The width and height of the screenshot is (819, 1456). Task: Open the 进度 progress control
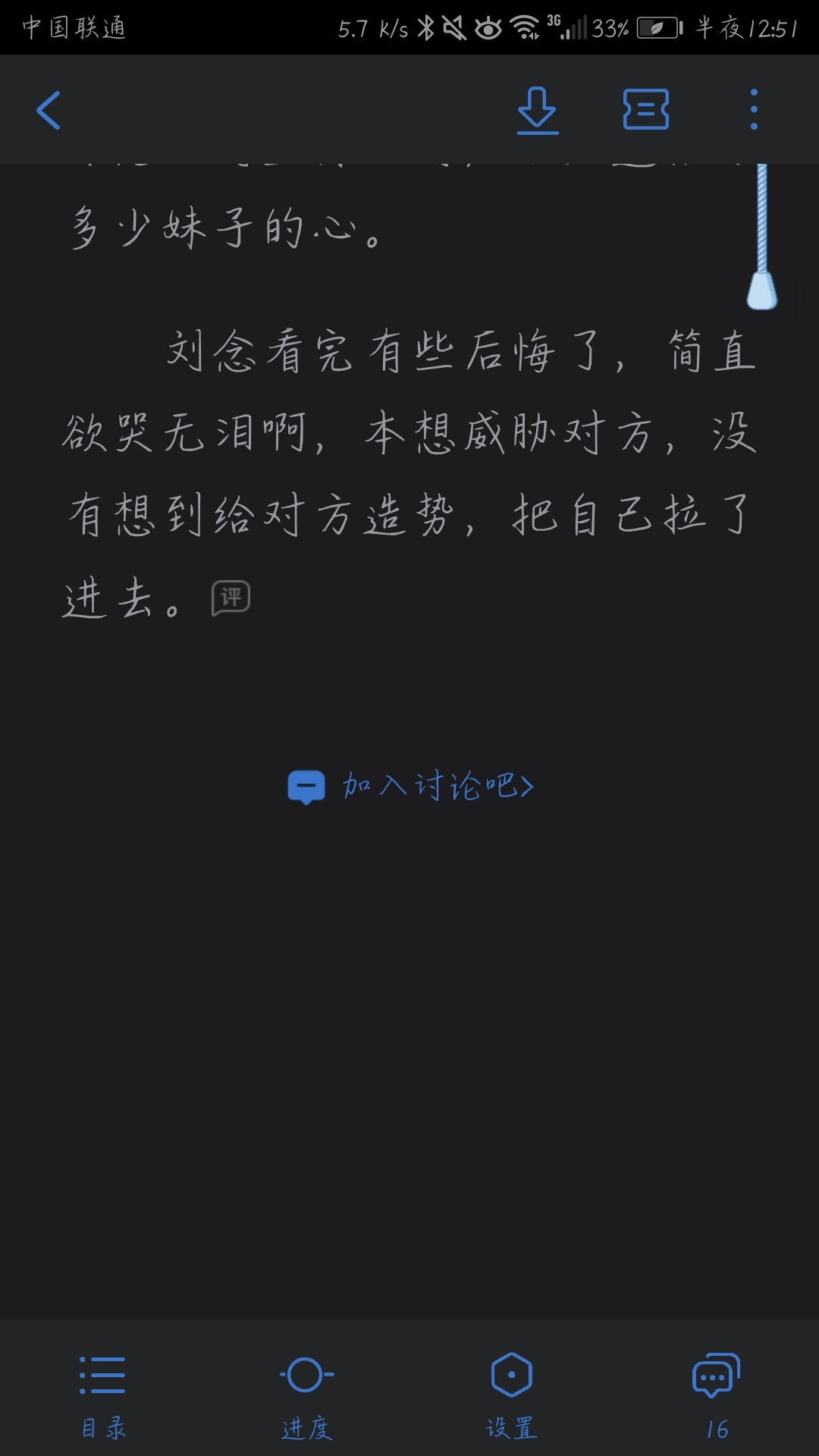[x=306, y=1394]
